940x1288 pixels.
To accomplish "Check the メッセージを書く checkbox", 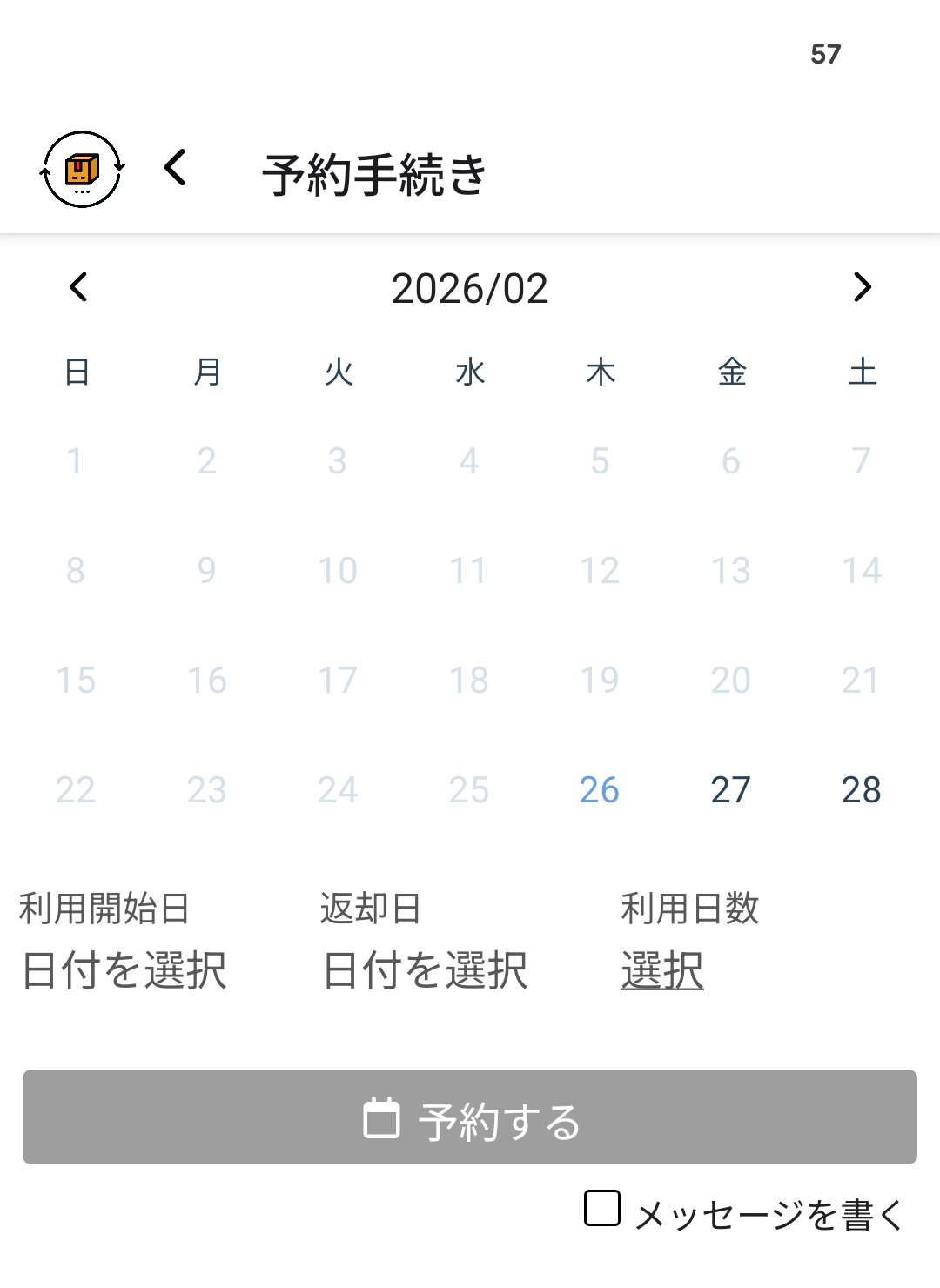I will (602, 1209).
